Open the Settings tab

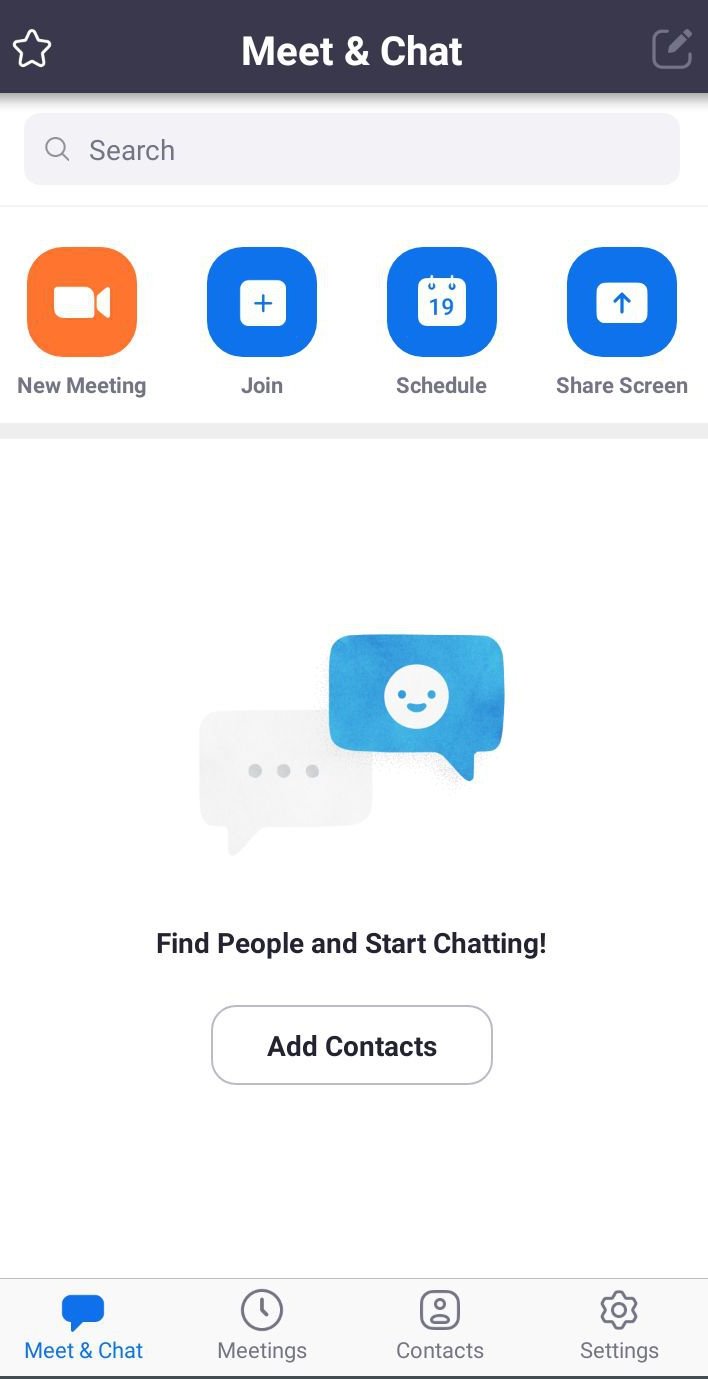[x=619, y=1325]
